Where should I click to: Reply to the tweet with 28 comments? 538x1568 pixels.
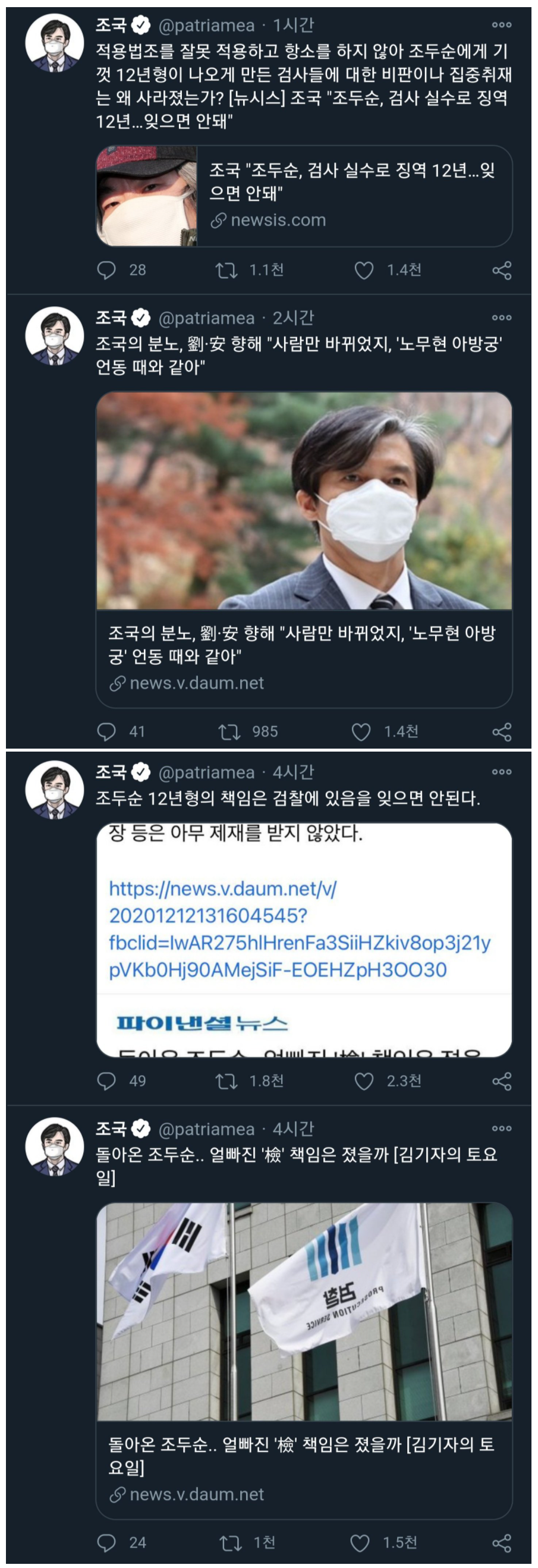click(x=106, y=271)
